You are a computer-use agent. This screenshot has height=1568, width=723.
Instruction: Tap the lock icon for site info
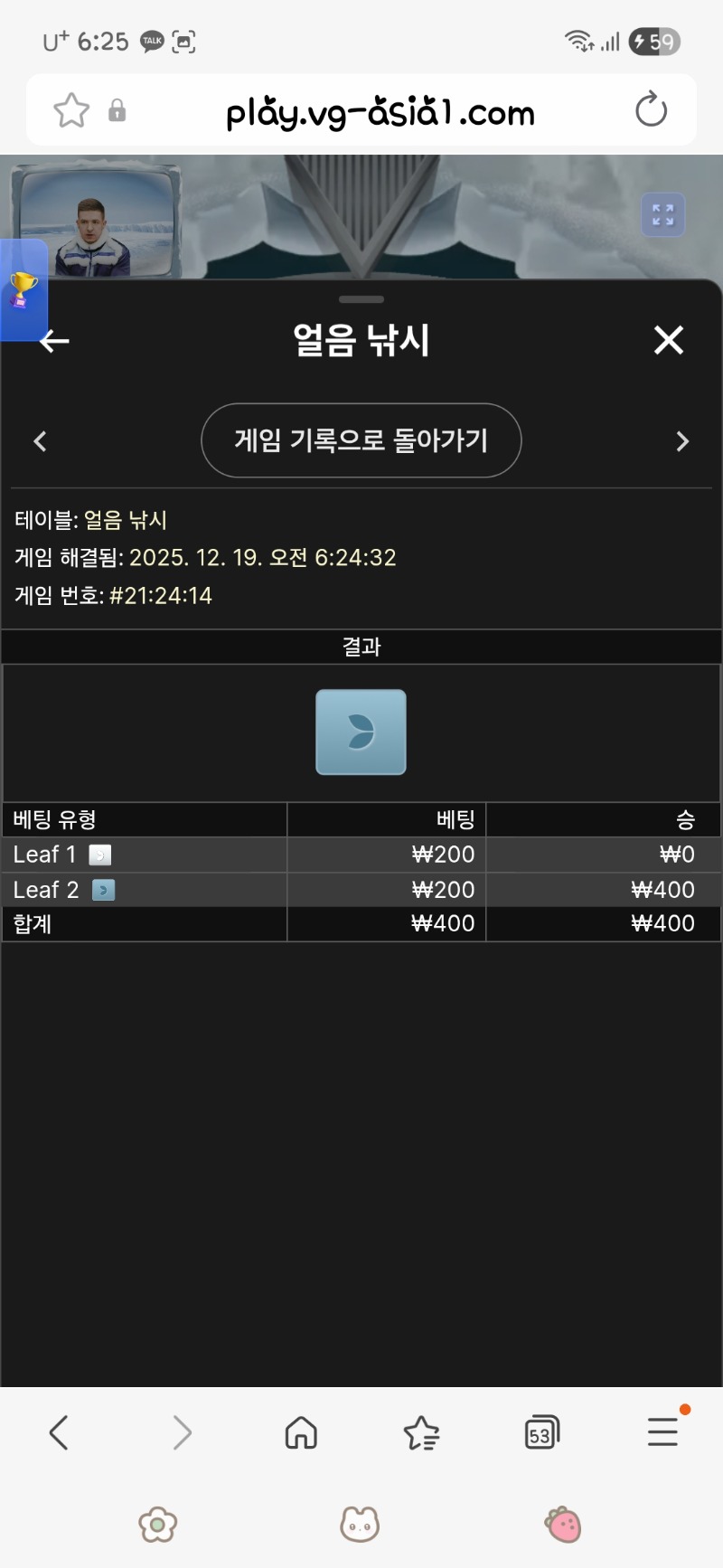(117, 111)
